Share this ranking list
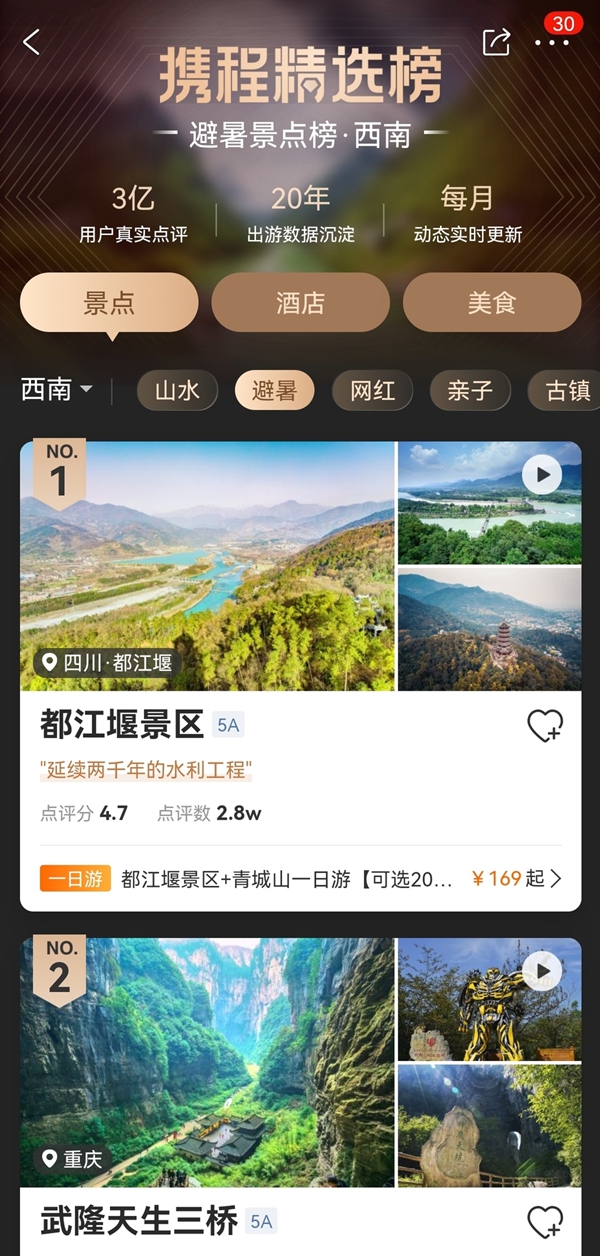The width and height of the screenshot is (600, 1256). click(496, 42)
